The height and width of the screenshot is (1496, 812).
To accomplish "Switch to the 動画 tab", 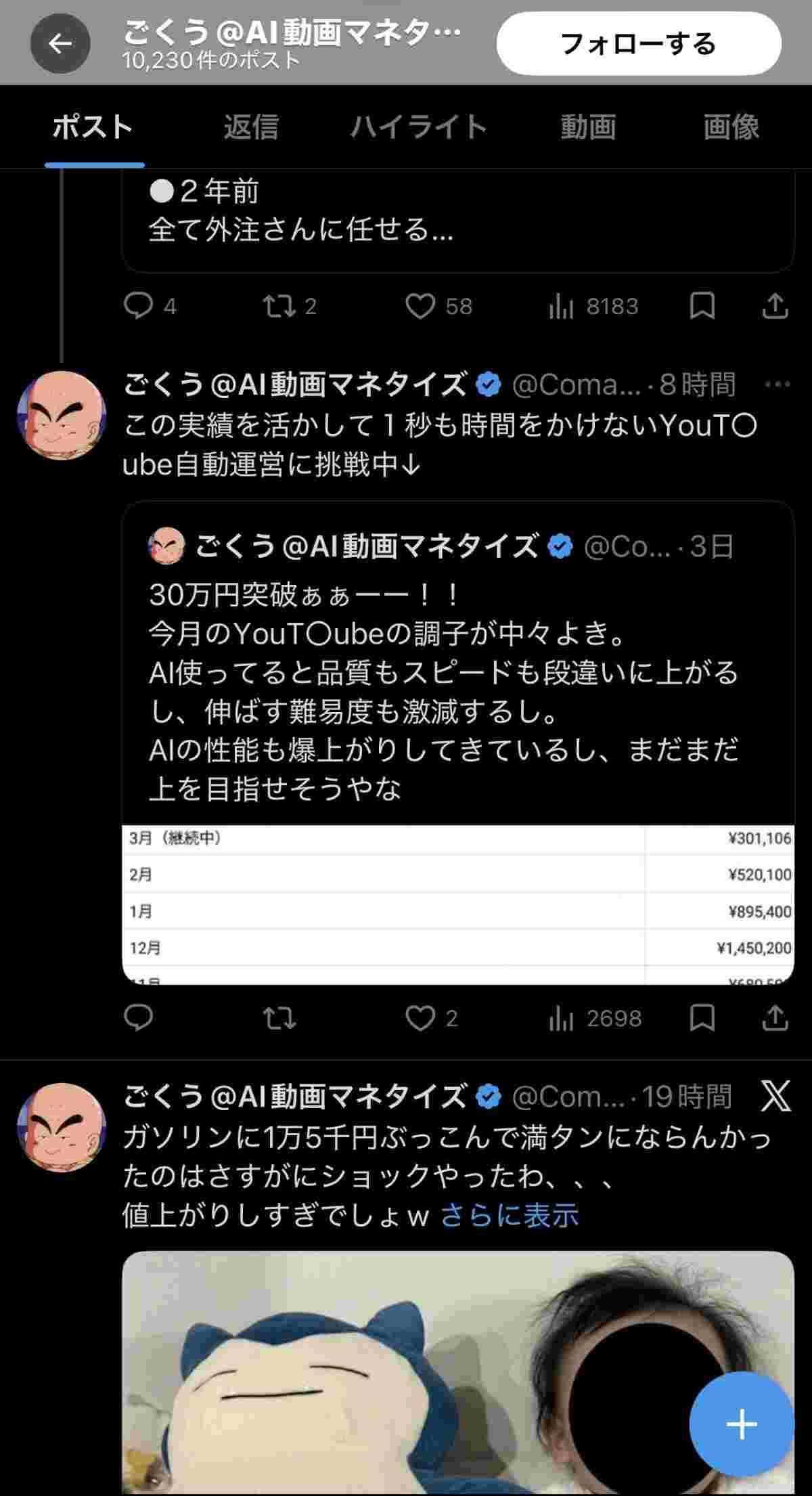I will [588, 127].
